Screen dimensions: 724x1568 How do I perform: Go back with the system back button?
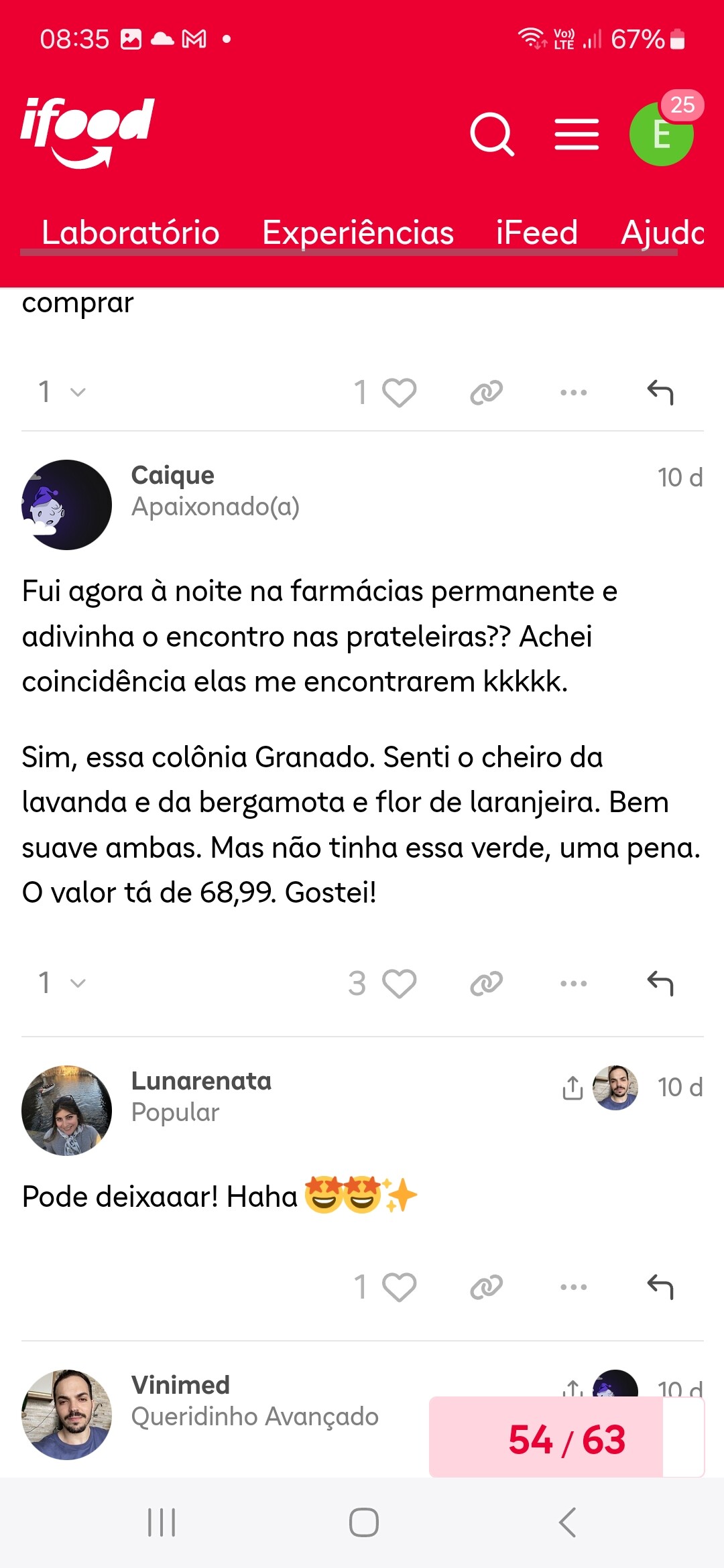567,1522
